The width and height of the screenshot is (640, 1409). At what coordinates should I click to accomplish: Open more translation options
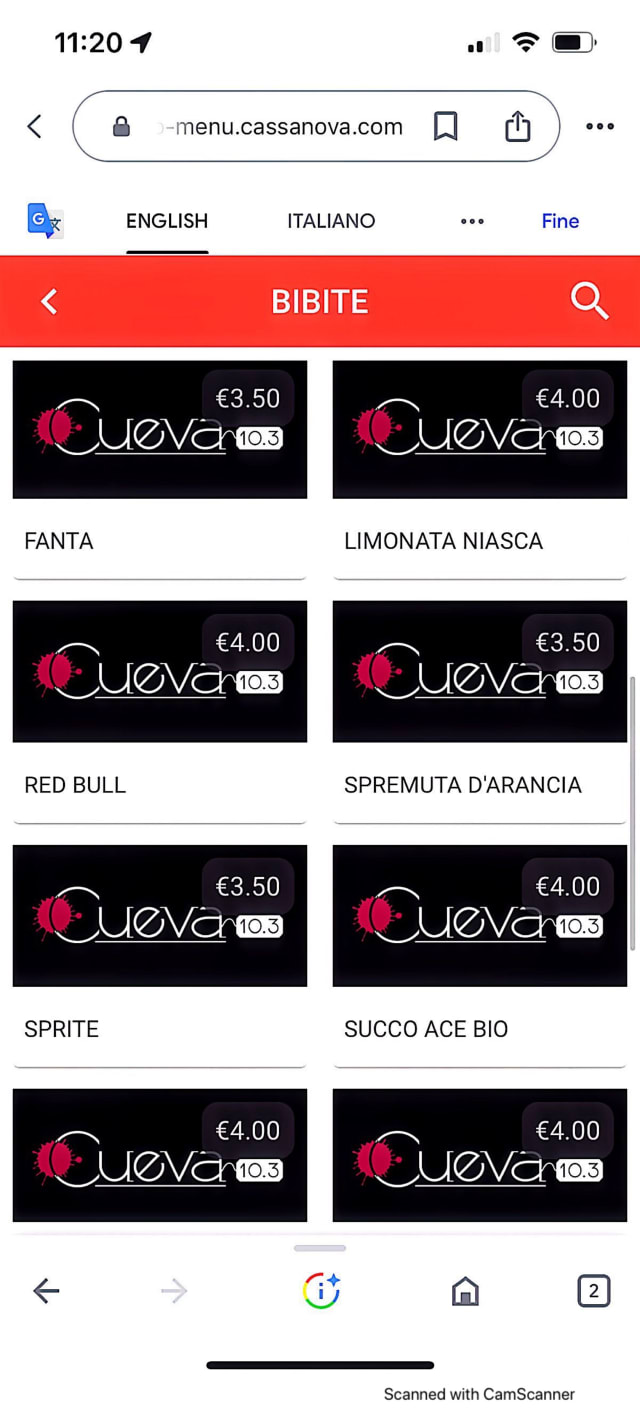tap(472, 222)
